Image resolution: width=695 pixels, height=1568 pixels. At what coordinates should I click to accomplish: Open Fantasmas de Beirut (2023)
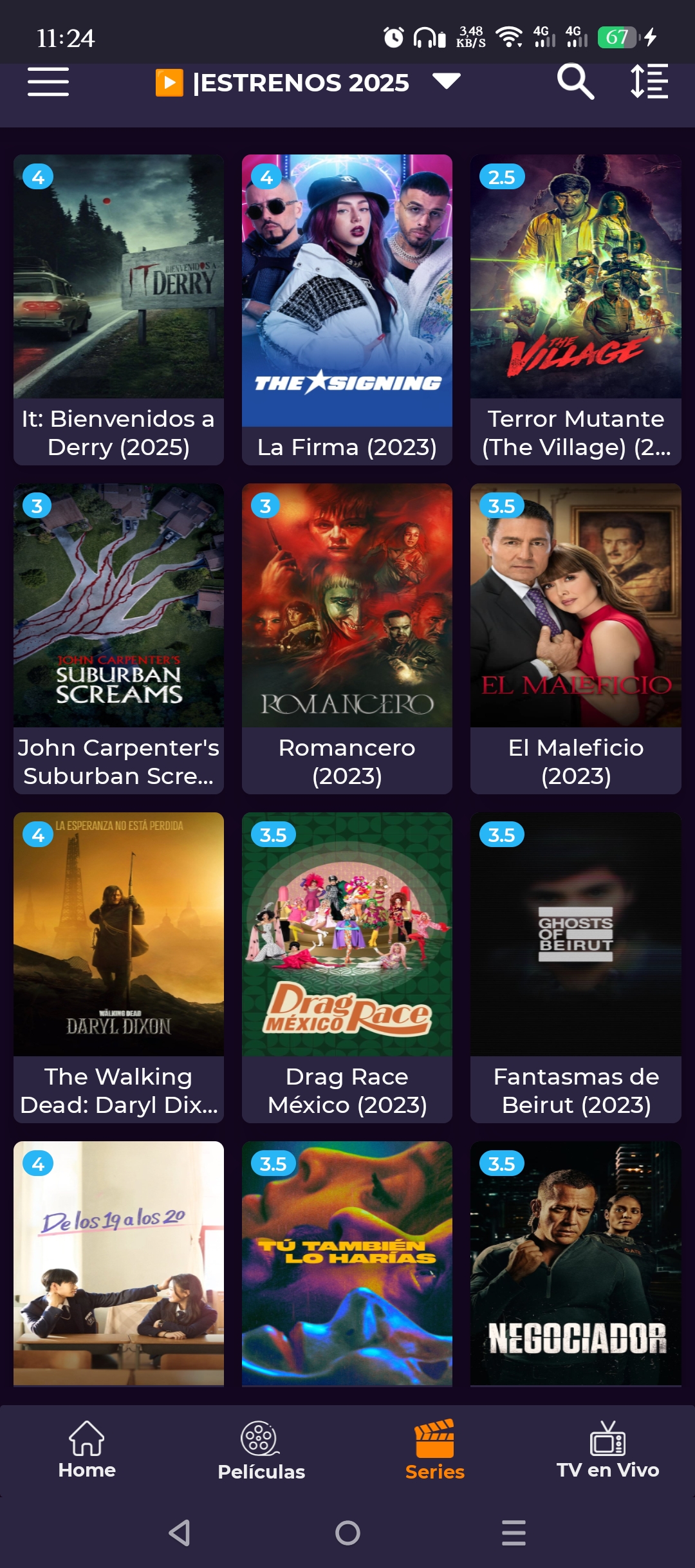click(575, 967)
